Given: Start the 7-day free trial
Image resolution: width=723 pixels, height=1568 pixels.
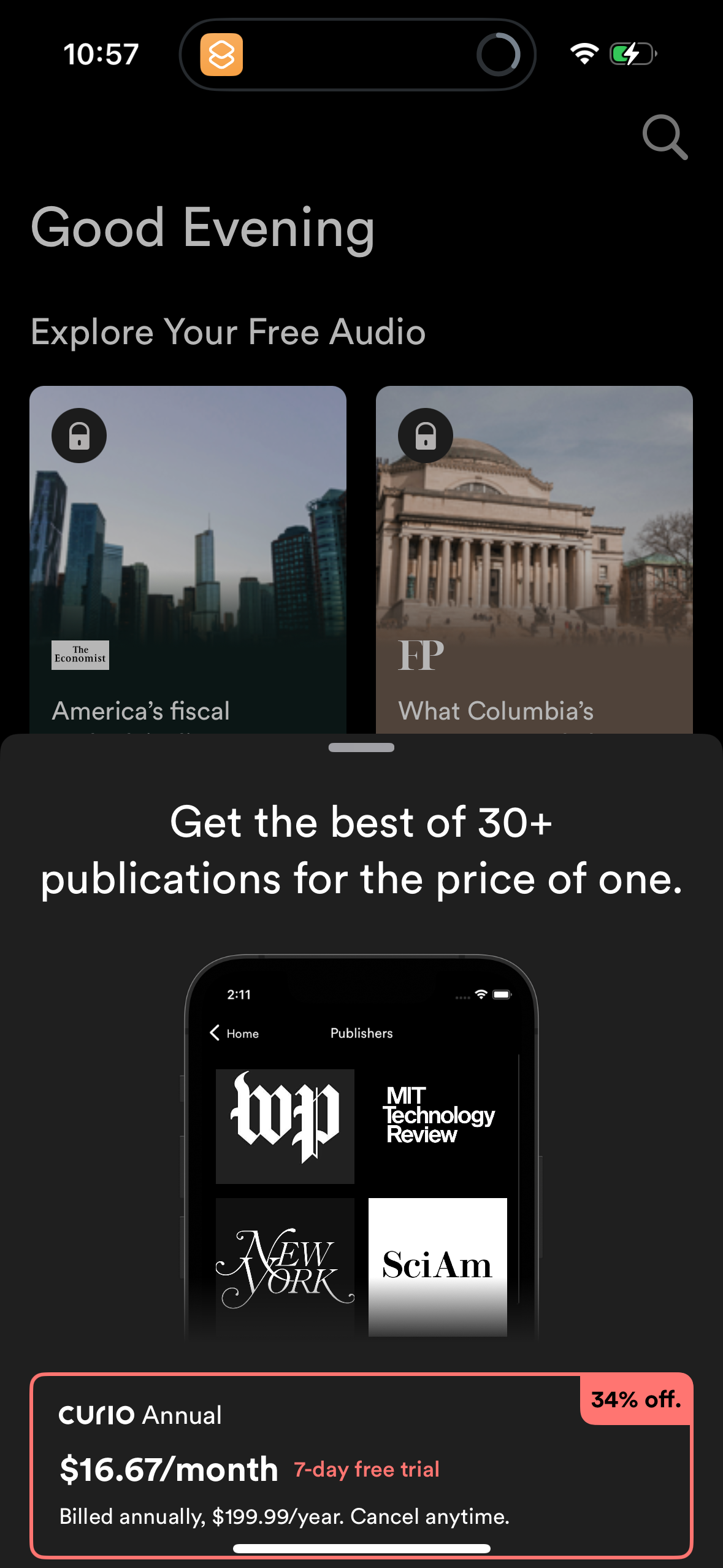Looking at the screenshot, I should pos(366,1468).
